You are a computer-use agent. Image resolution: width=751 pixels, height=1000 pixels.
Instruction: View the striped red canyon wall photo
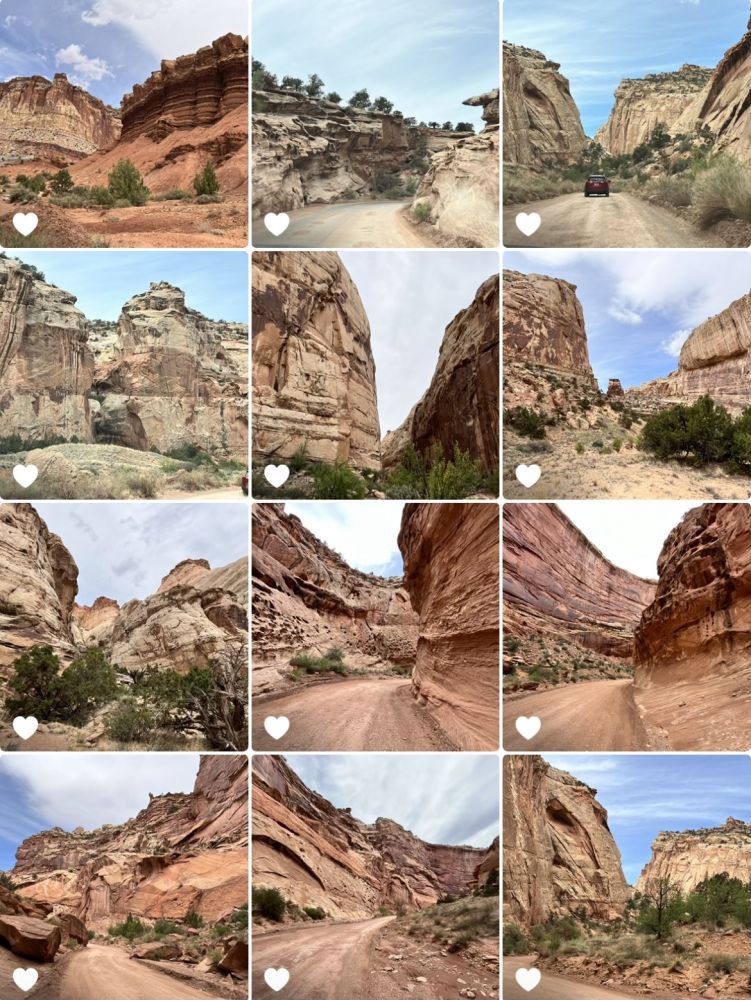click(x=626, y=625)
